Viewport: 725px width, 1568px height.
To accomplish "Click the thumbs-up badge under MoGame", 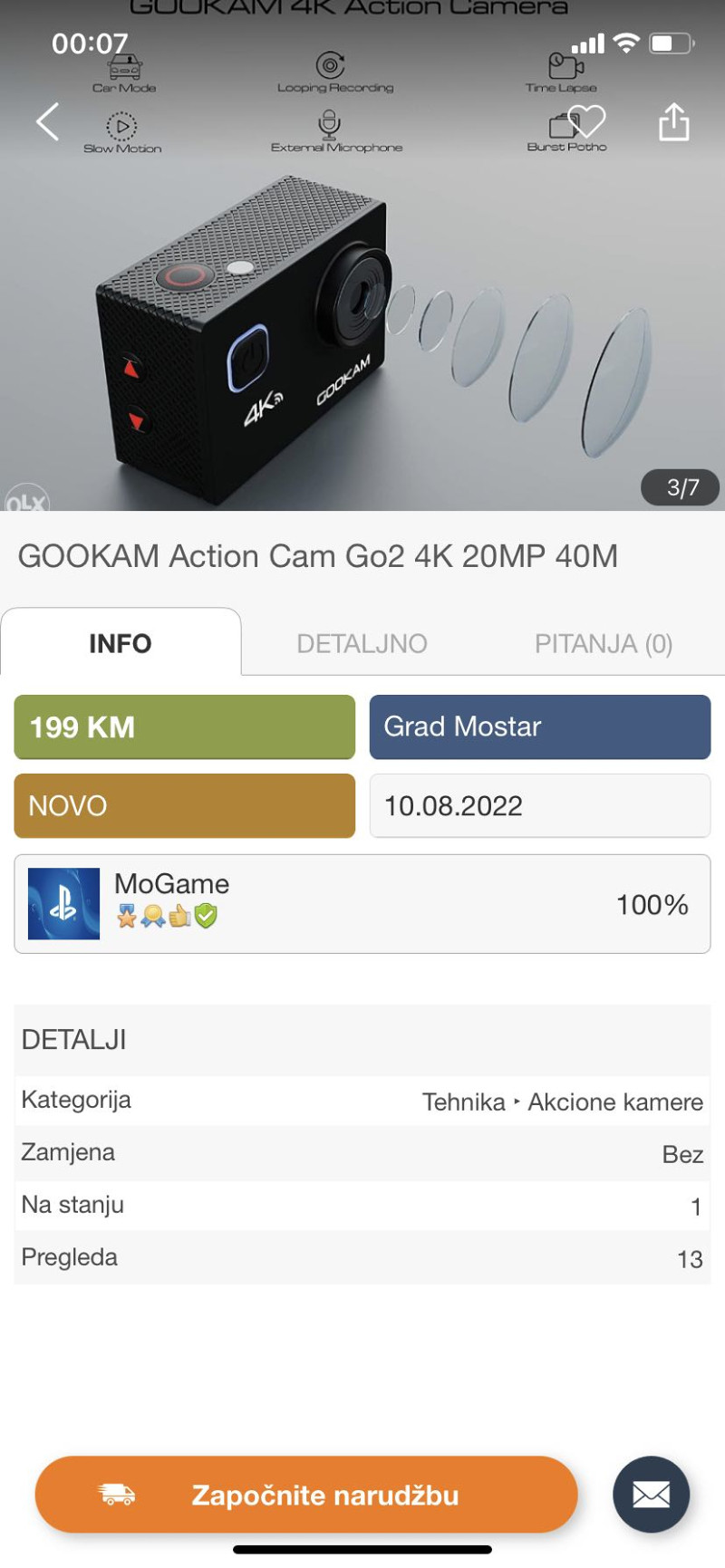I will point(179,916).
